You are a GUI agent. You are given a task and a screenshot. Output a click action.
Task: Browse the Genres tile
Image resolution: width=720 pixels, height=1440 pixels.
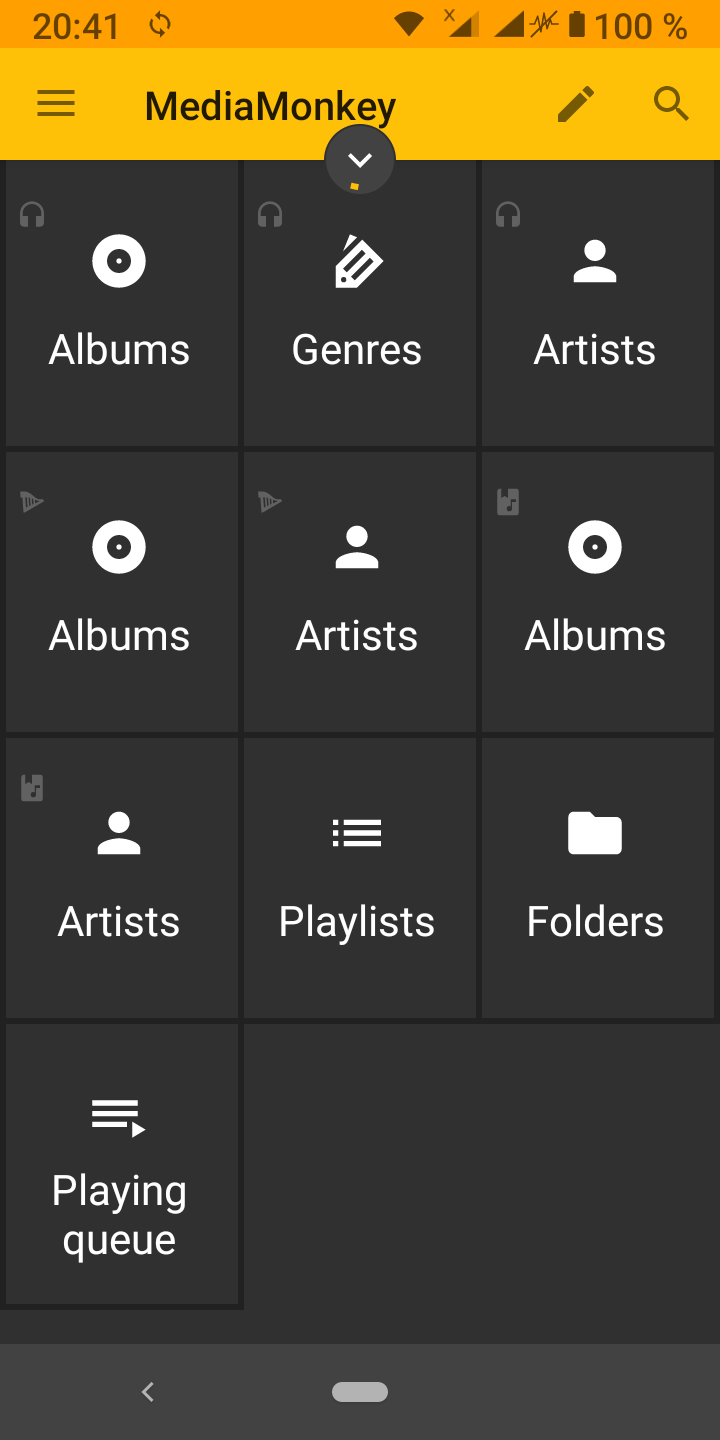358,305
